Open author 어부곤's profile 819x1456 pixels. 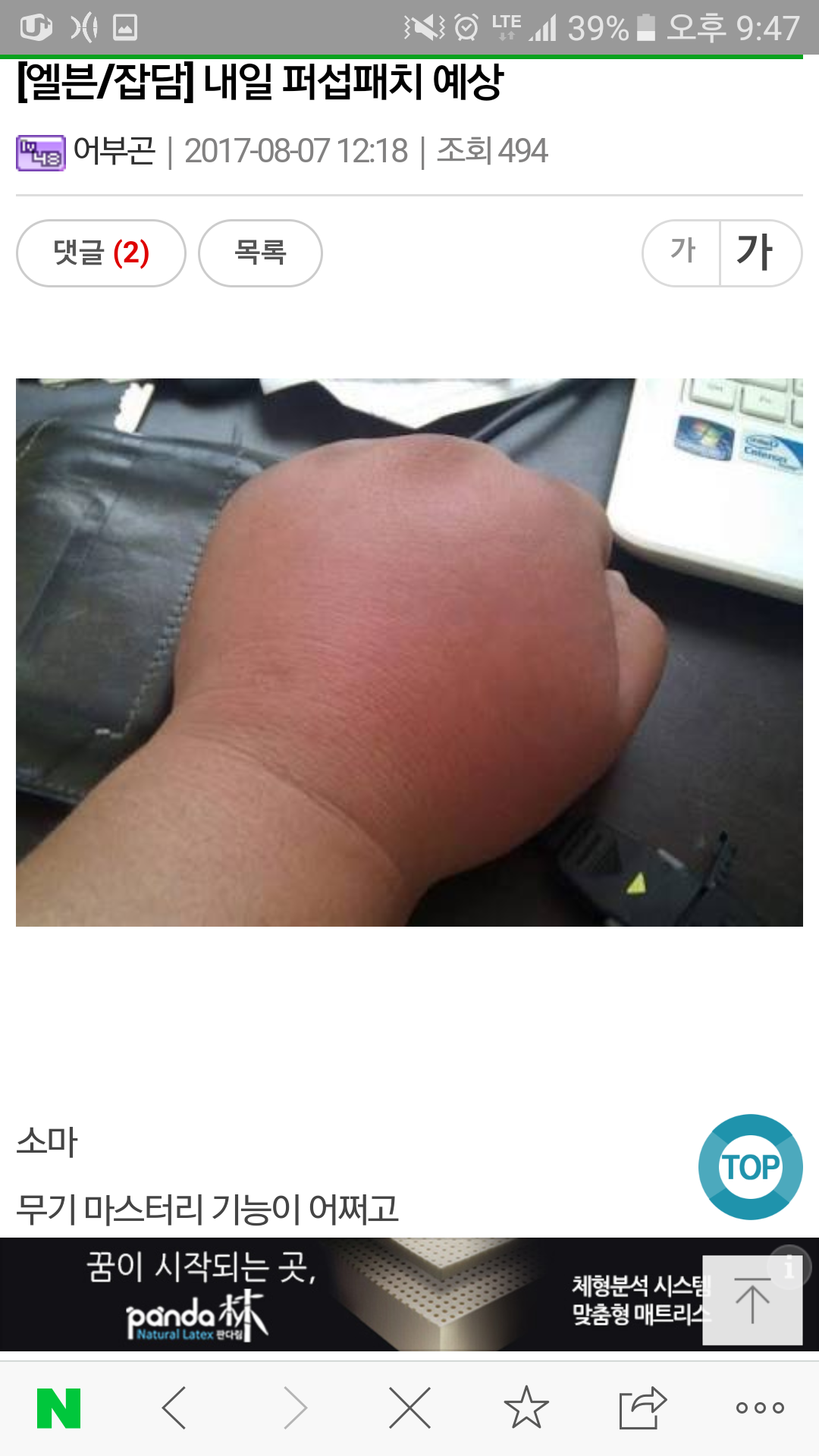tap(114, 152)
